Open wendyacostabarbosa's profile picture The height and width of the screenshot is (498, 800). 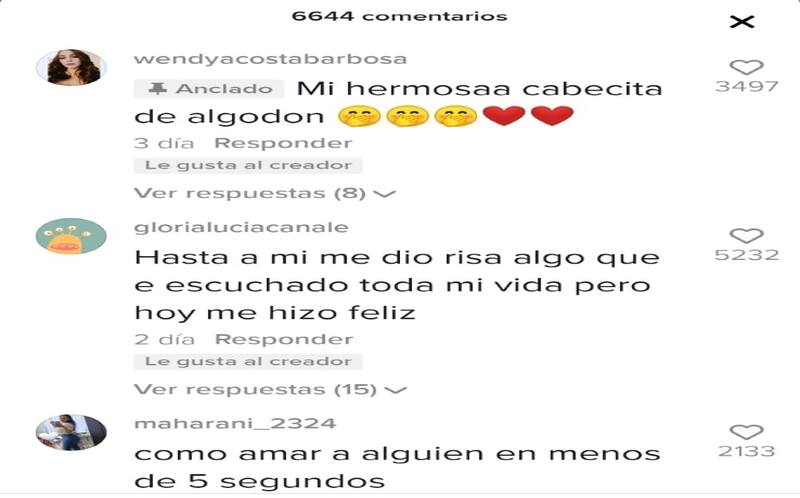[x=71, y=67]
